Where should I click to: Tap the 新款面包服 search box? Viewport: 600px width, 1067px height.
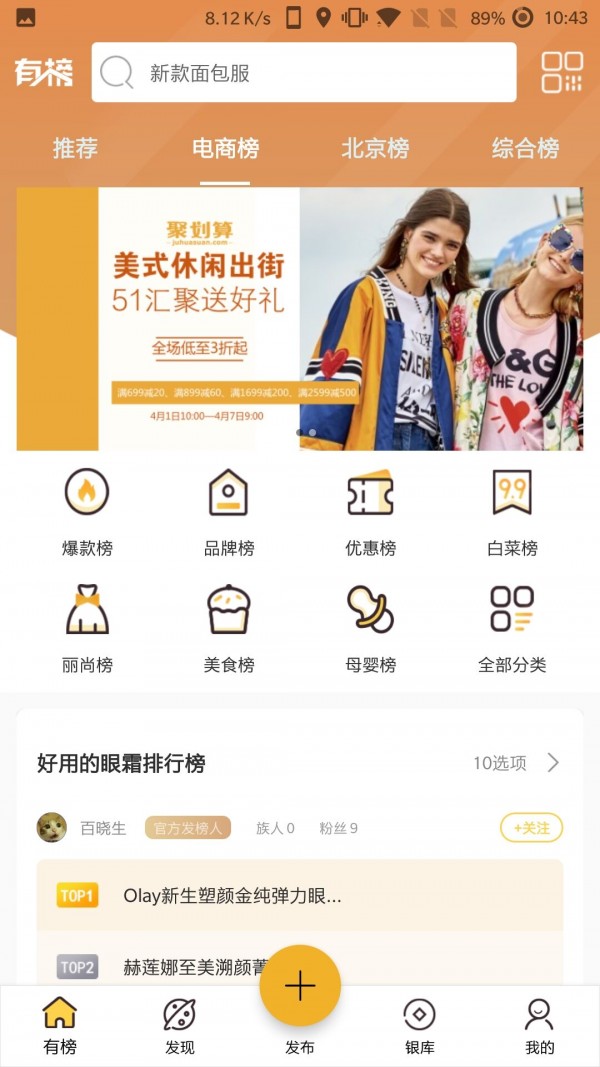304,72
